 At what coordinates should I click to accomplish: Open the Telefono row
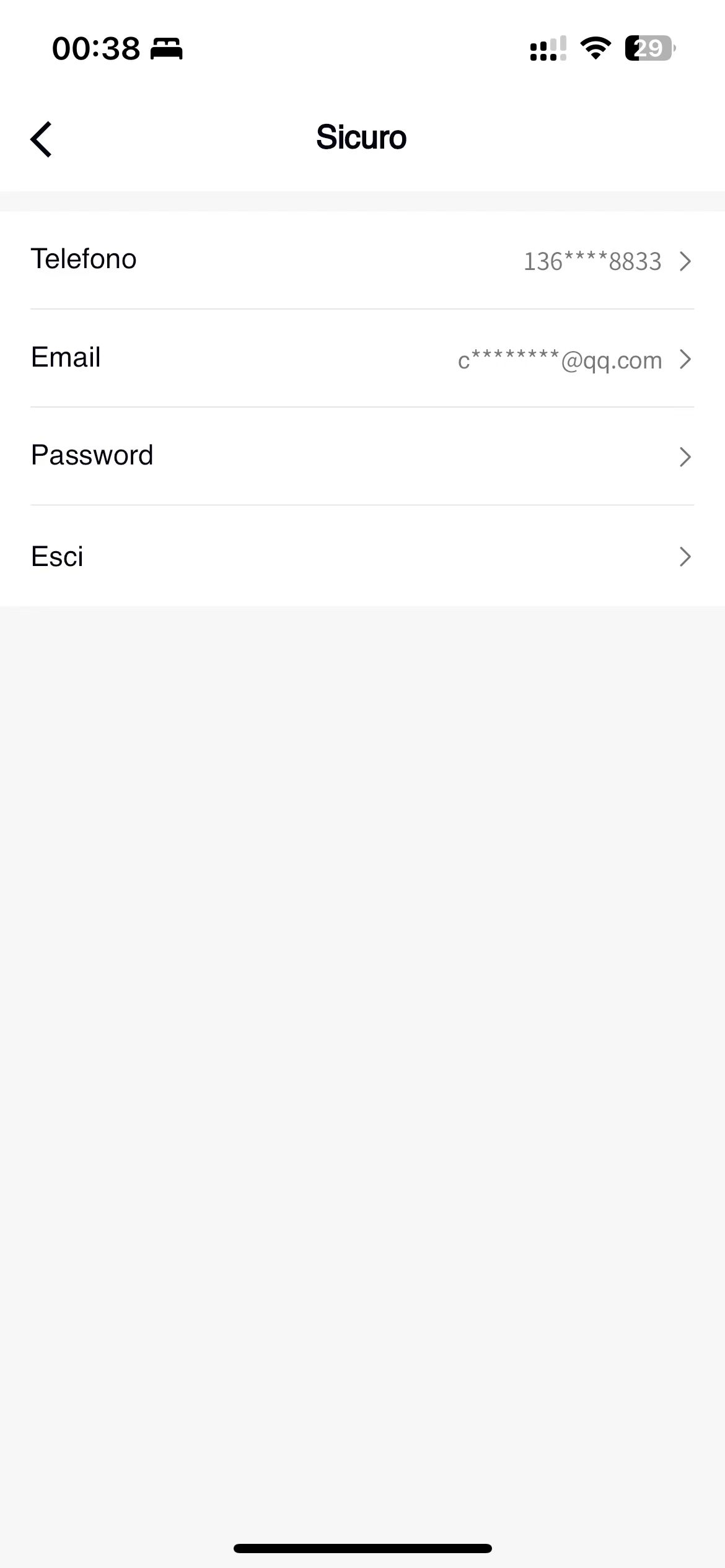[x=362, y=260]
